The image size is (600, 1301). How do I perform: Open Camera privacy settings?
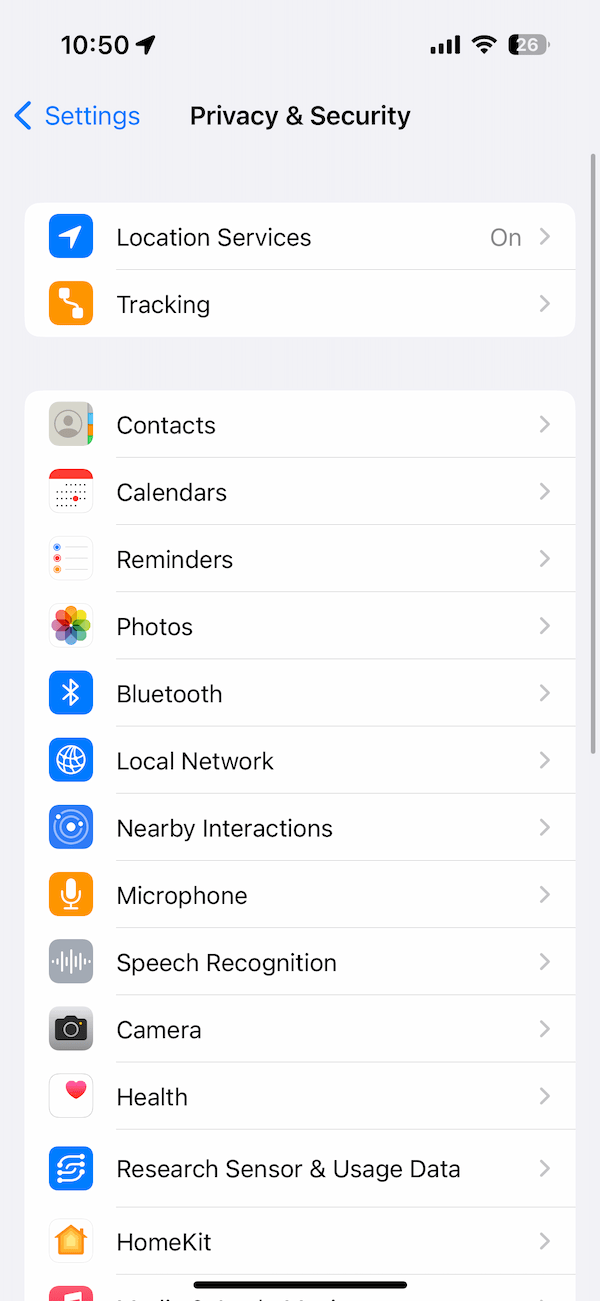click(x=300, y=1029)
